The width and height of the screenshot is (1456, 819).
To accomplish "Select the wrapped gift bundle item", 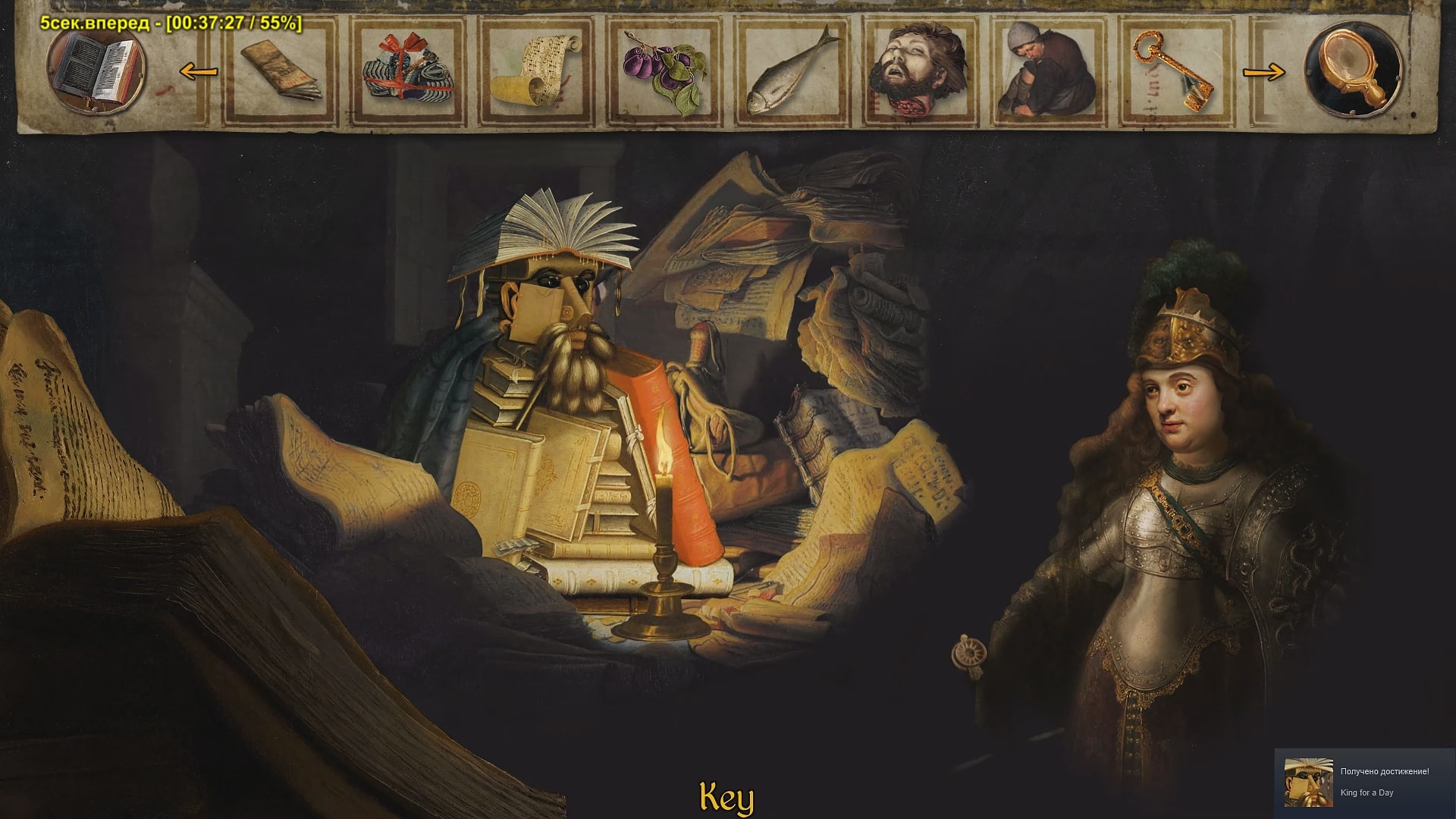I will pyautogui.click(x=407, y=72).
